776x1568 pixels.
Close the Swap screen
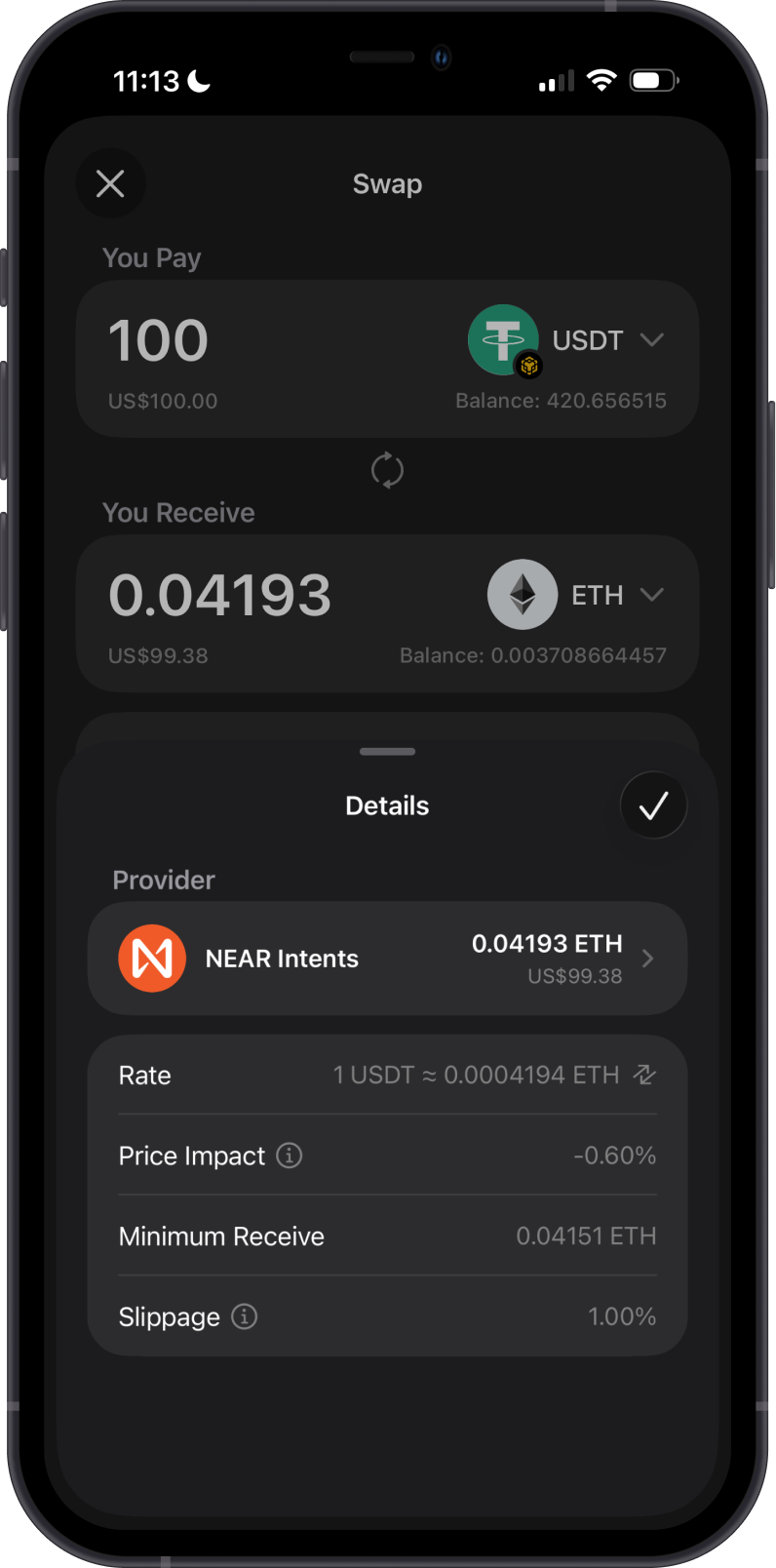(110, 183)
